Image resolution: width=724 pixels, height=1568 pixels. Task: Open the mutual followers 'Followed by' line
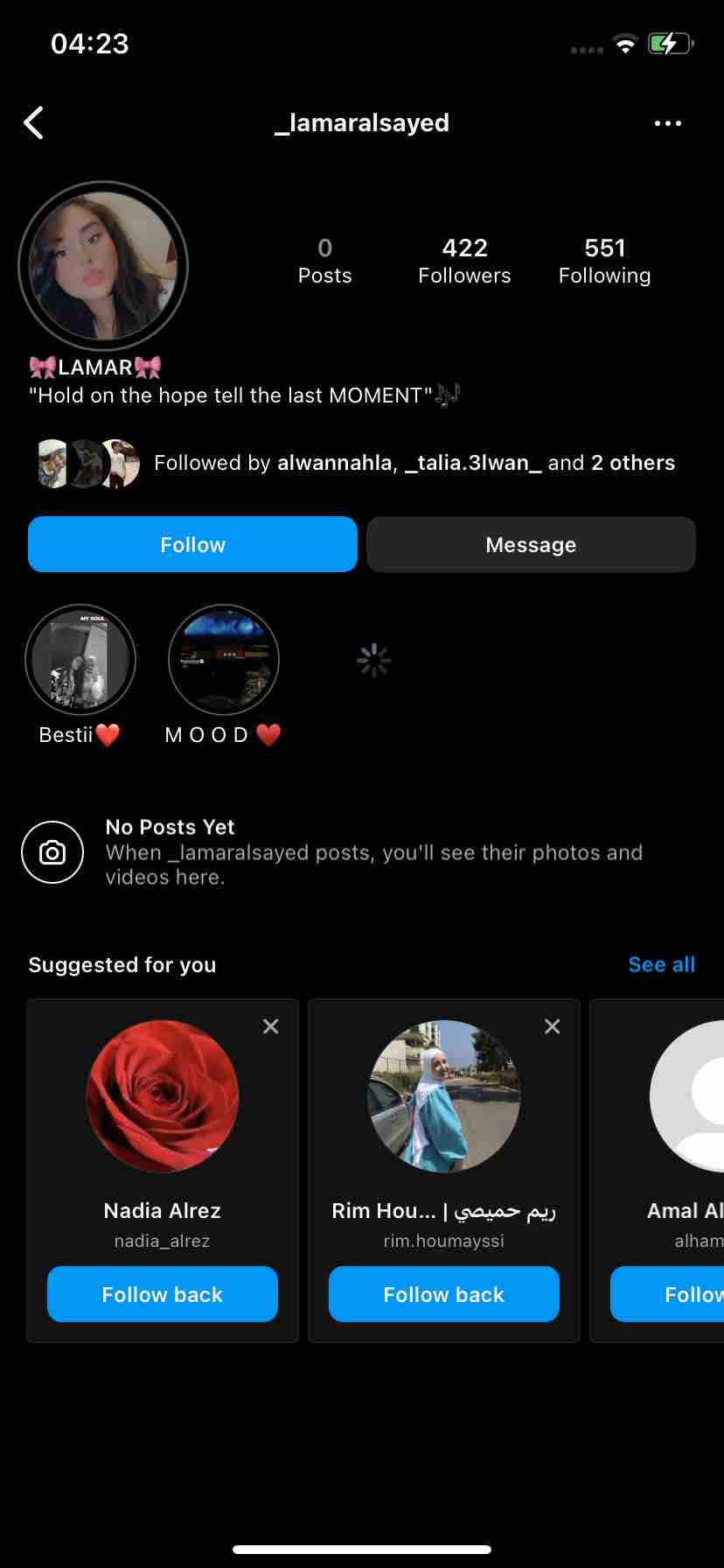414,463
